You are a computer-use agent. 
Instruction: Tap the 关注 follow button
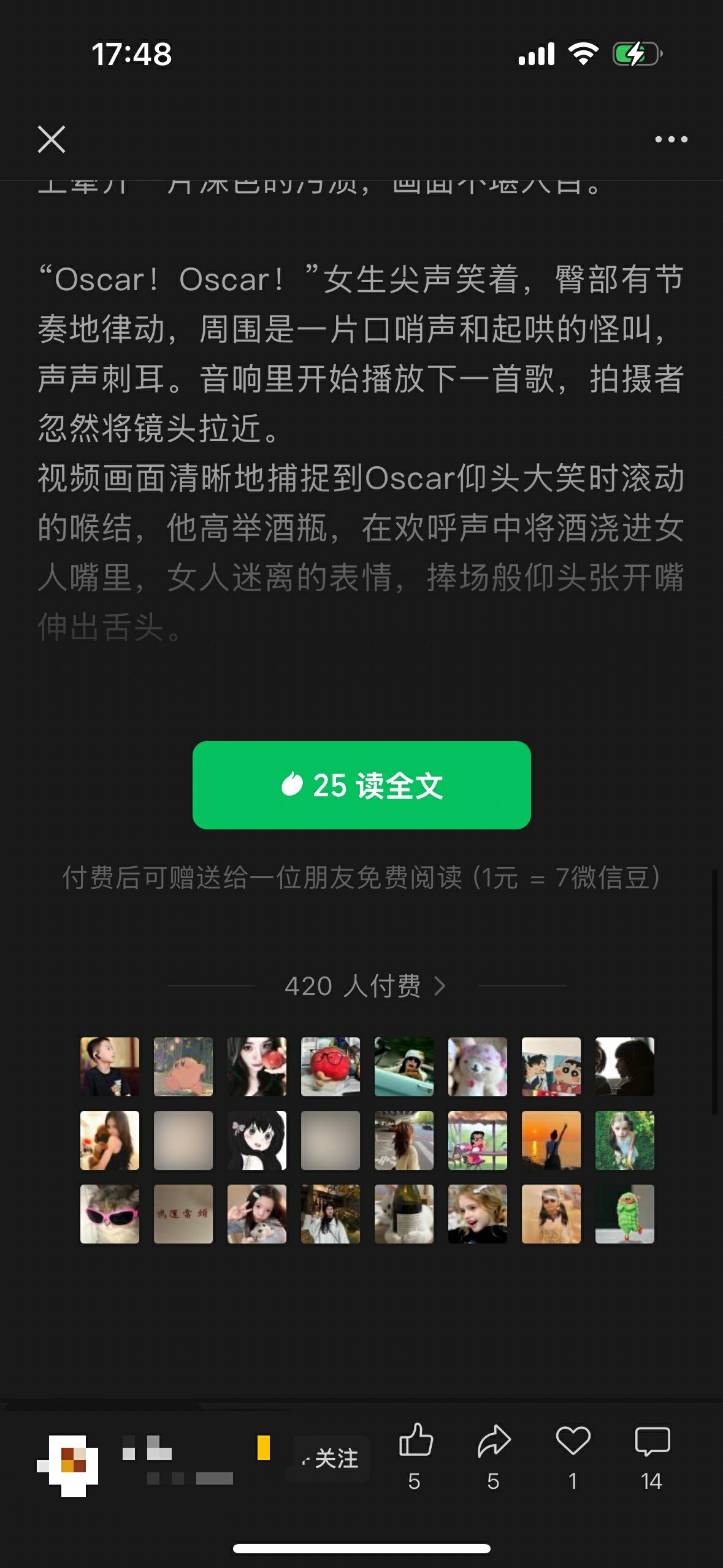coord(330,1459)
